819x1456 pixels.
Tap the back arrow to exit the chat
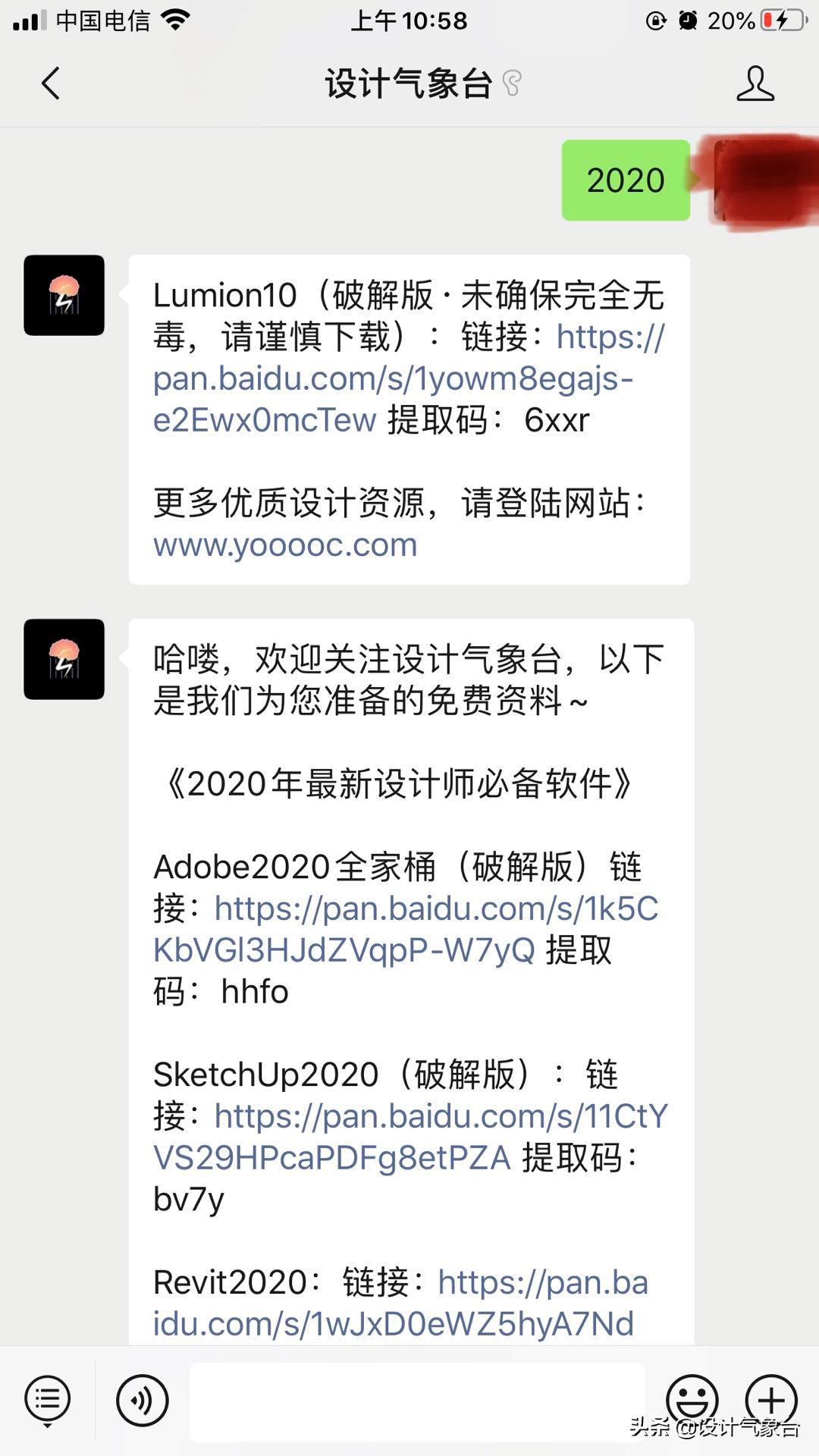(50, 84)
